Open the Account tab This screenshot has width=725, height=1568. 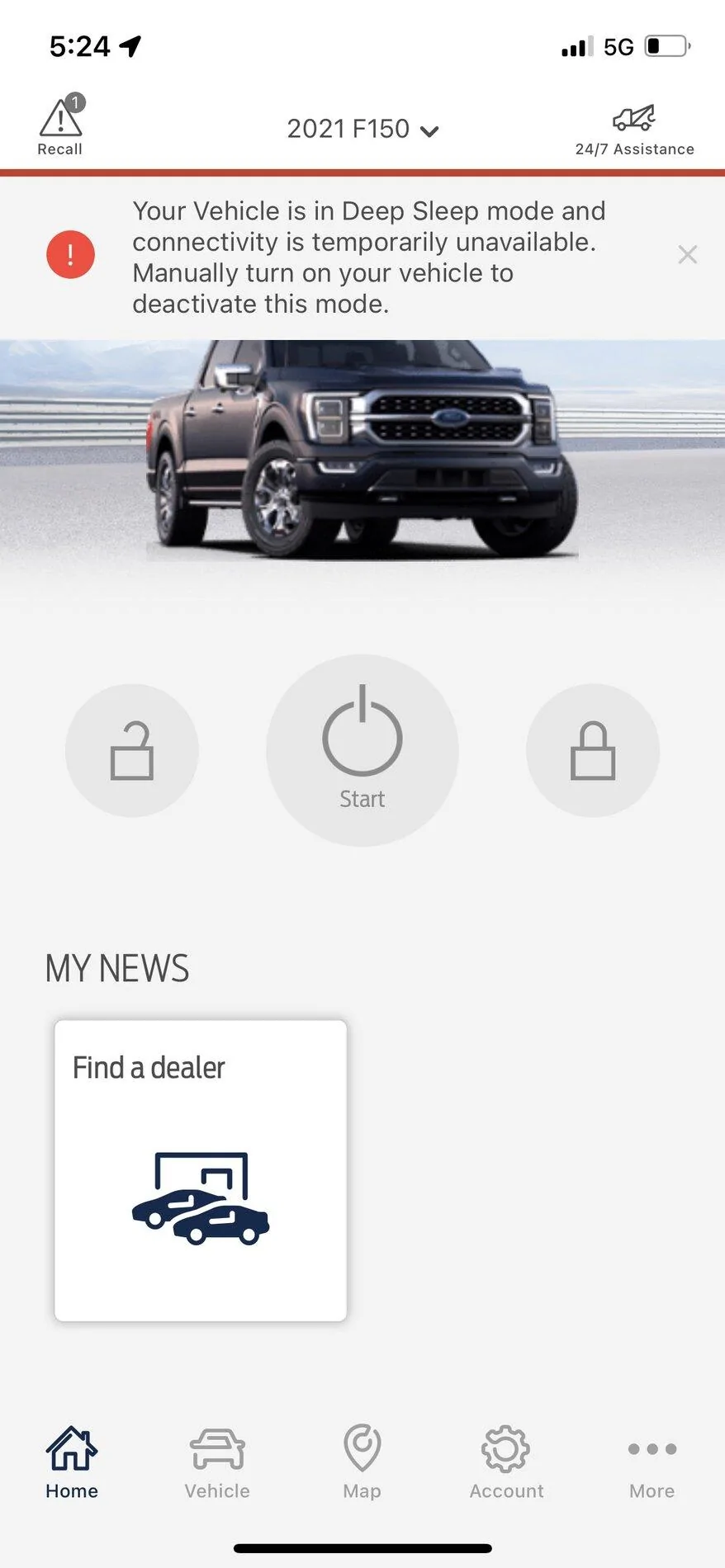pyautogui.click(x=506, y=1462)
